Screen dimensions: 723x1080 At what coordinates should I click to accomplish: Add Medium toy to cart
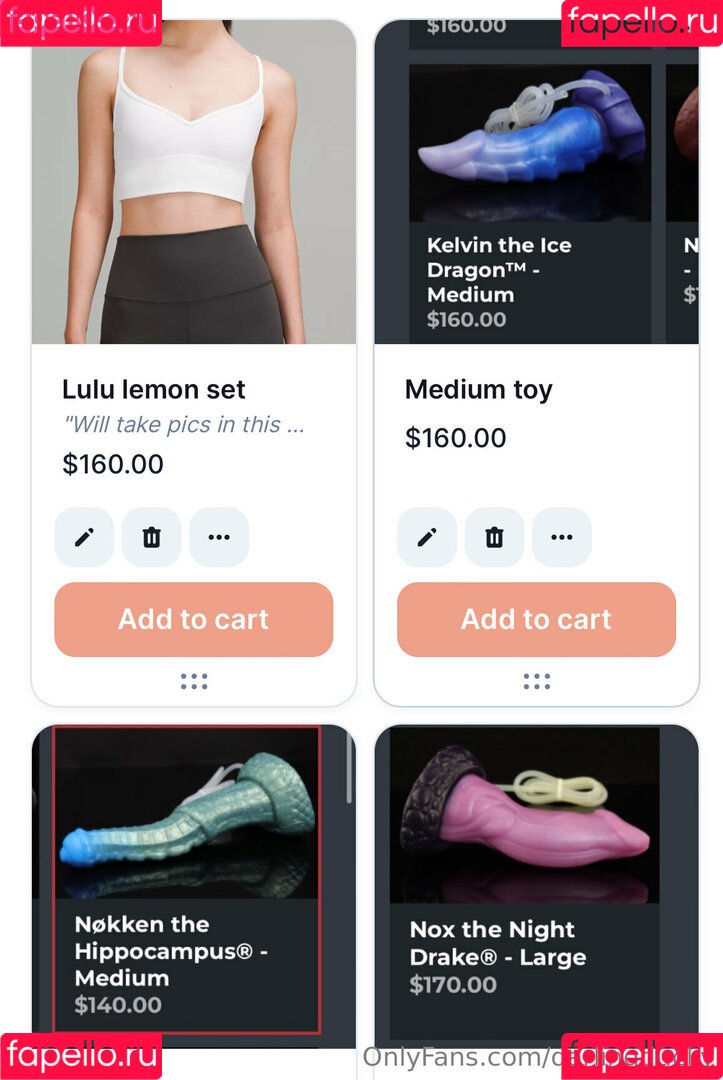pos(536,619)
